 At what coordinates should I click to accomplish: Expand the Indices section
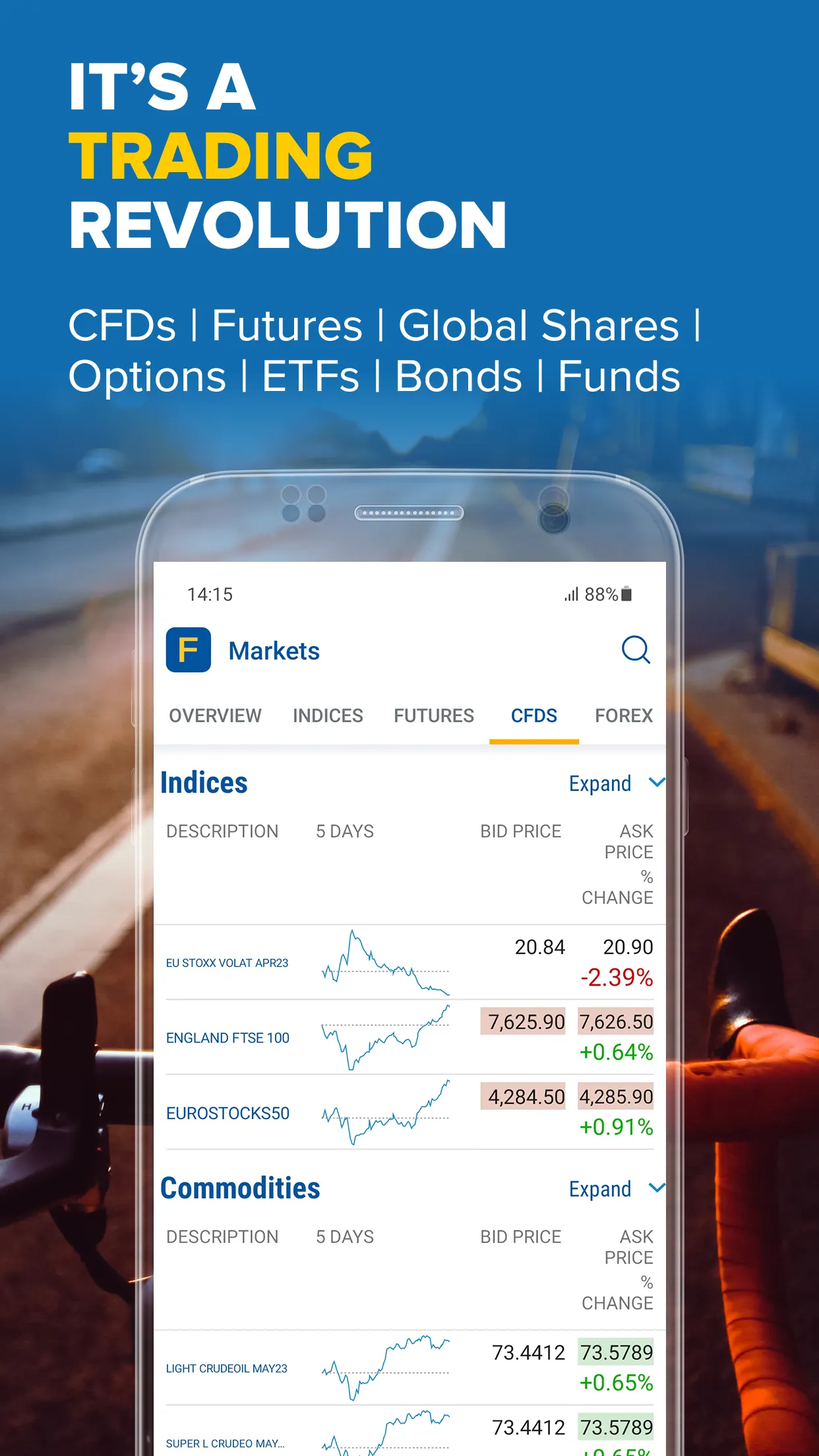(x=599, y=783)
